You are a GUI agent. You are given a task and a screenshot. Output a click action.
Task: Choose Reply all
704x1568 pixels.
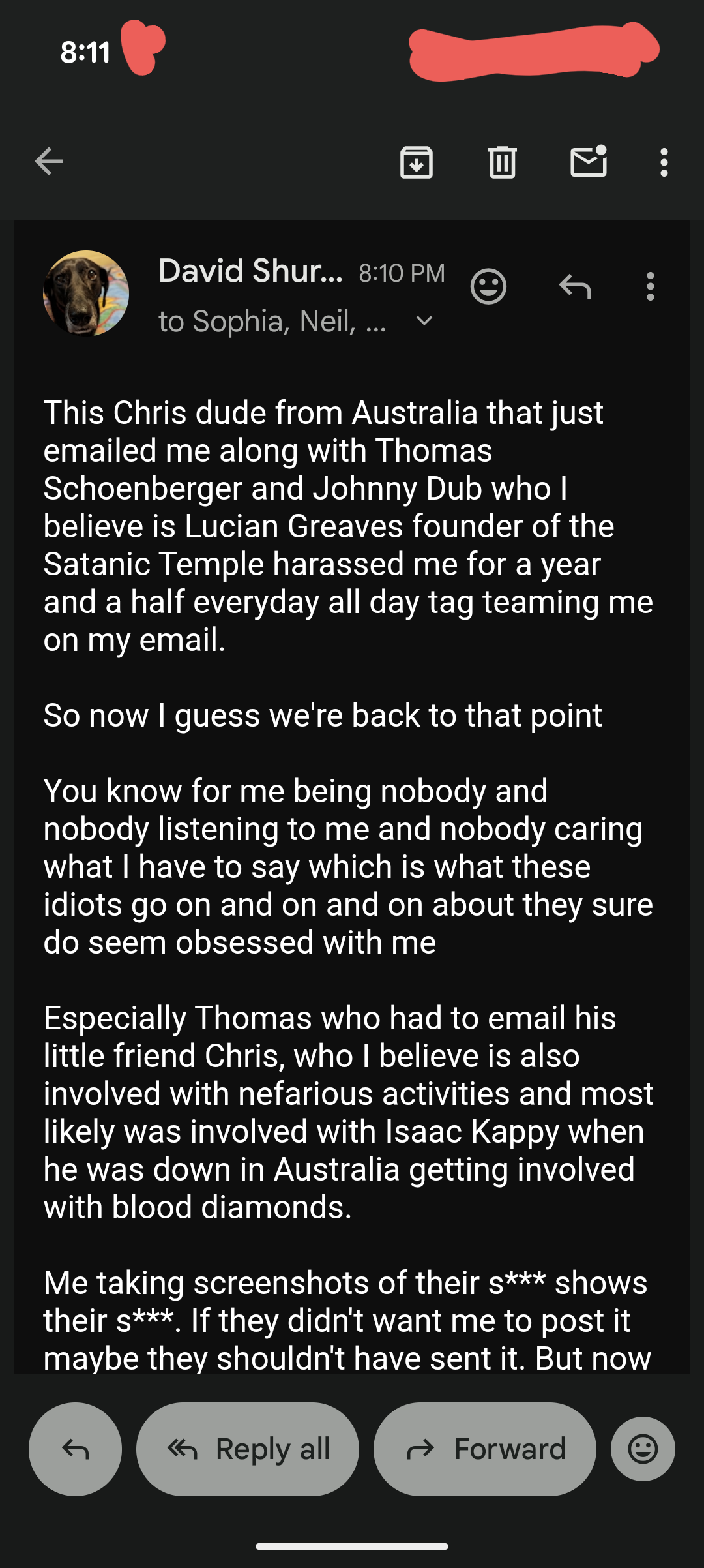[248, 1449]
